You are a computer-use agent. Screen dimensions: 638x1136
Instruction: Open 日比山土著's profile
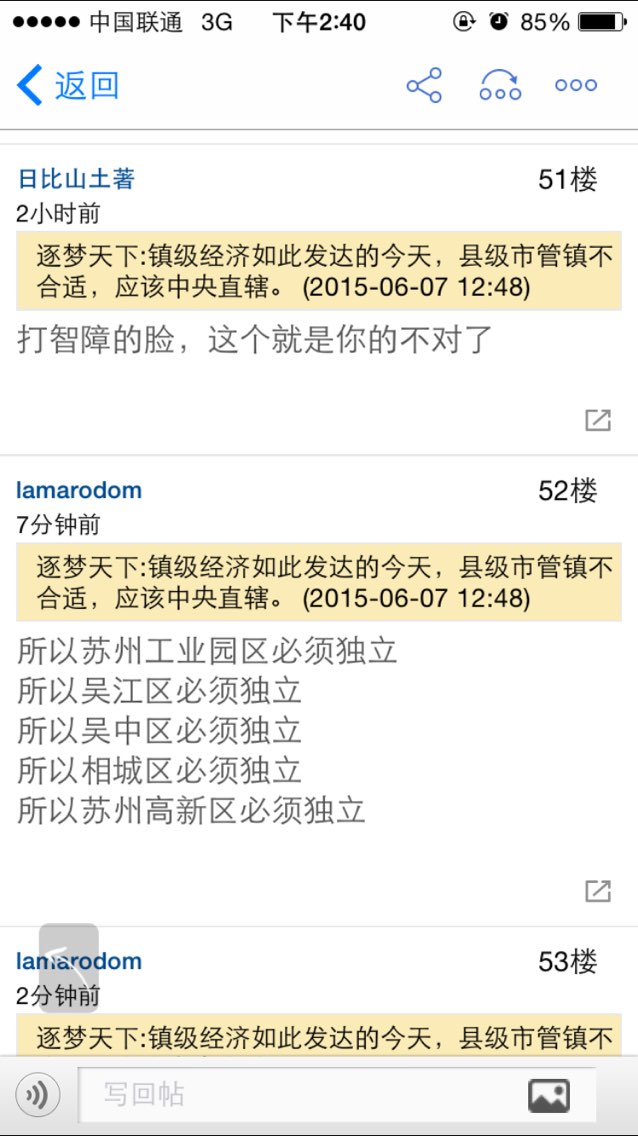click(76, 178)
